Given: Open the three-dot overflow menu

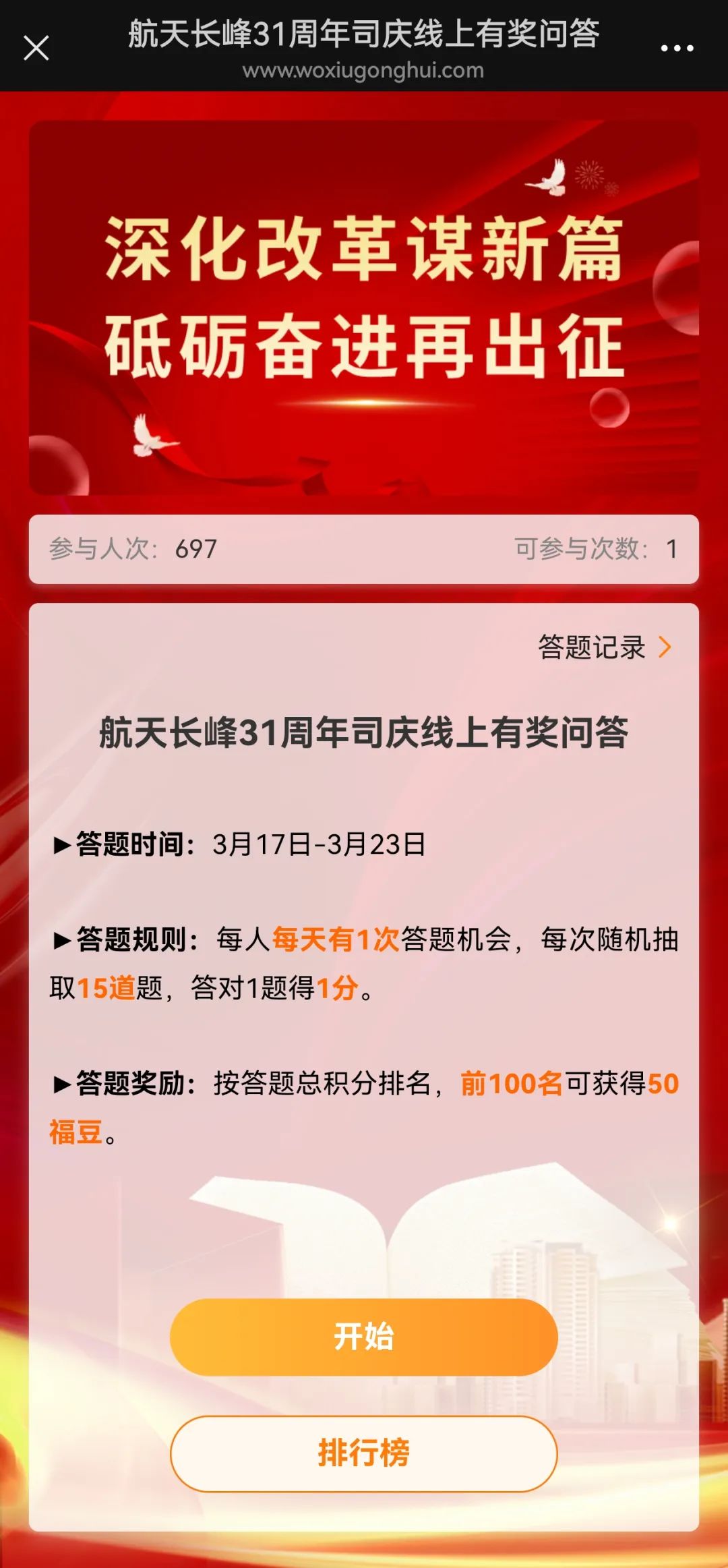Looking at the screenshot, I should tap(677, 49).
